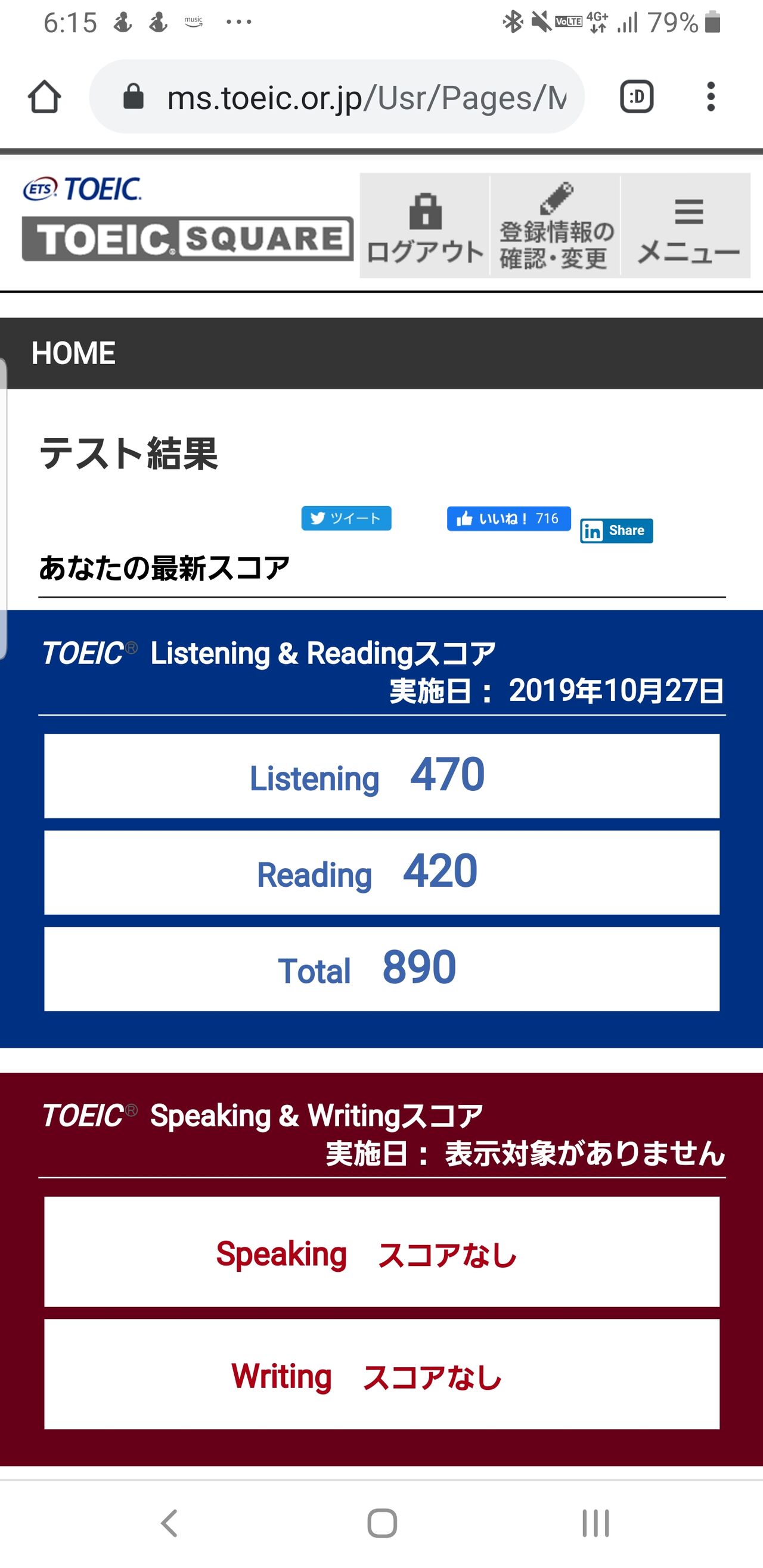The image size is (763, 1568).
Task: Open the recent apps view
Action: pyautogui.click(x=595, y=1523)
